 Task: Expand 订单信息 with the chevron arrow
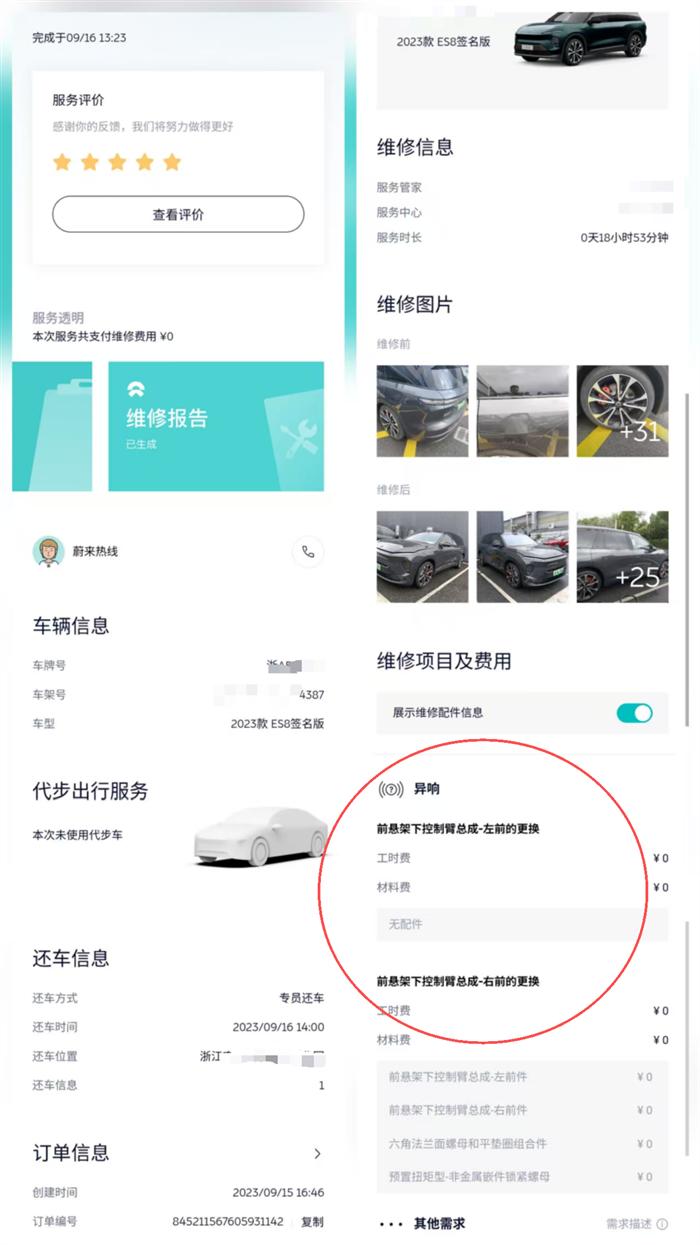click(317, 1154)
